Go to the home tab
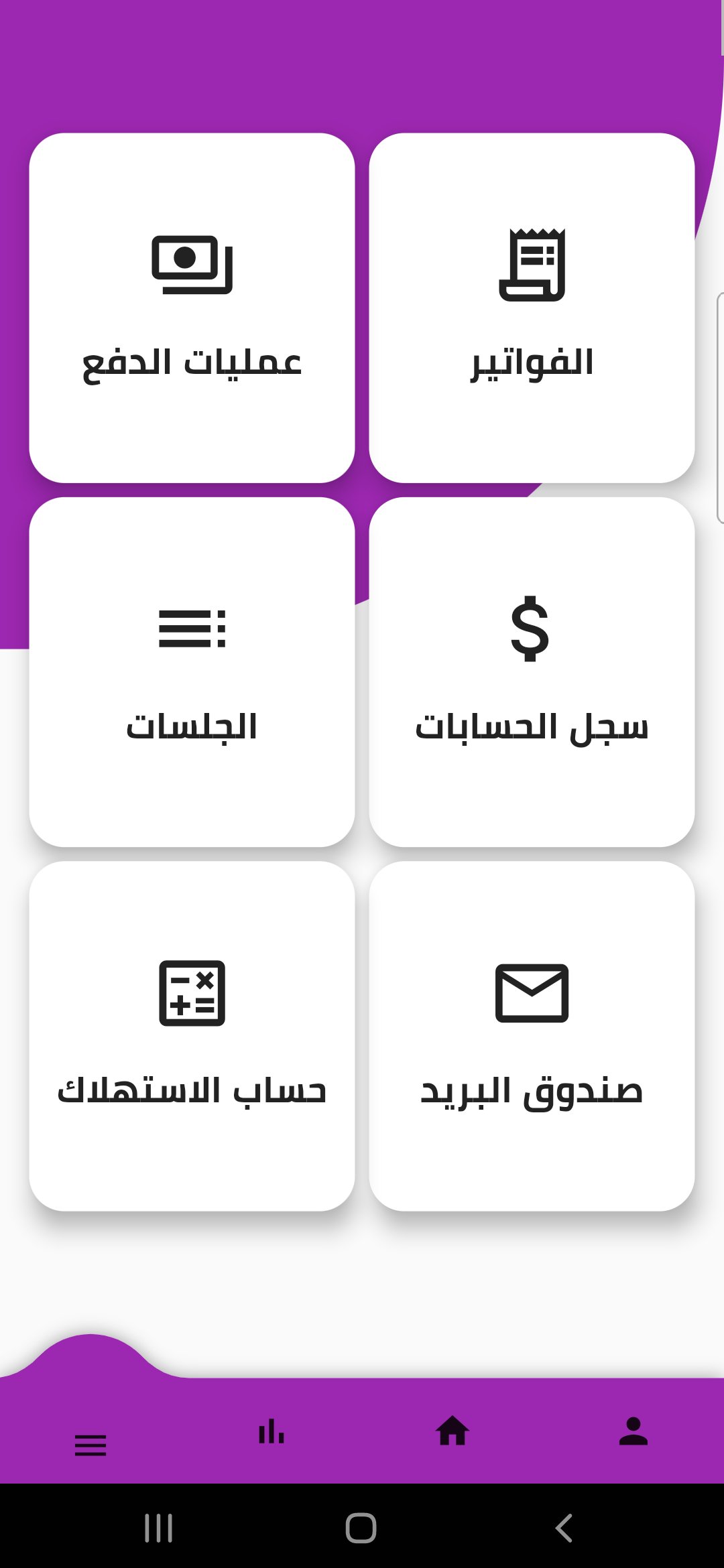Image resolution: width=724 pixels, height=1568 pixels. pyautogui.click(x=452, y=1431)
